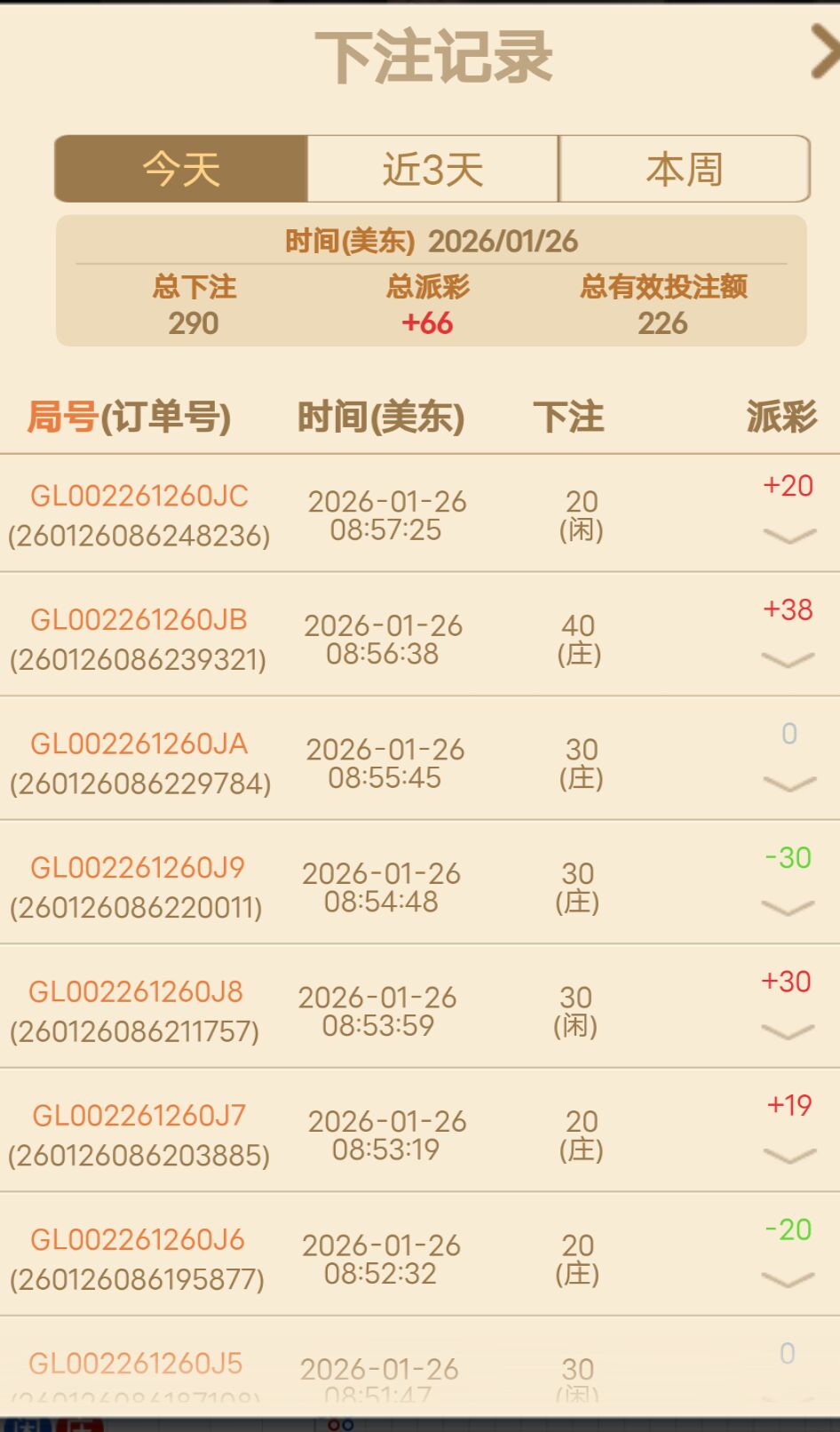Click the 总下注 290 summary figure
840x1432 pixels.
194,323
